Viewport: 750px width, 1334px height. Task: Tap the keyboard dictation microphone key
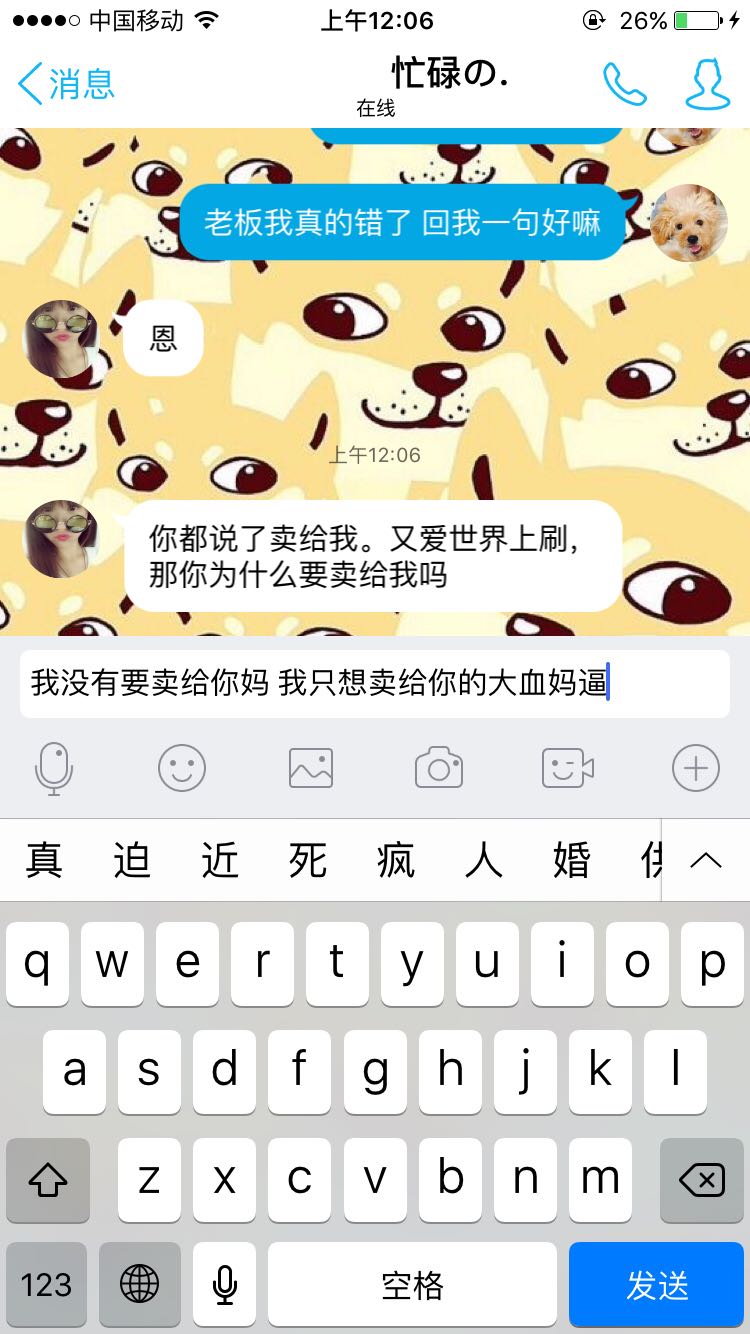(x=225, y=1285)
